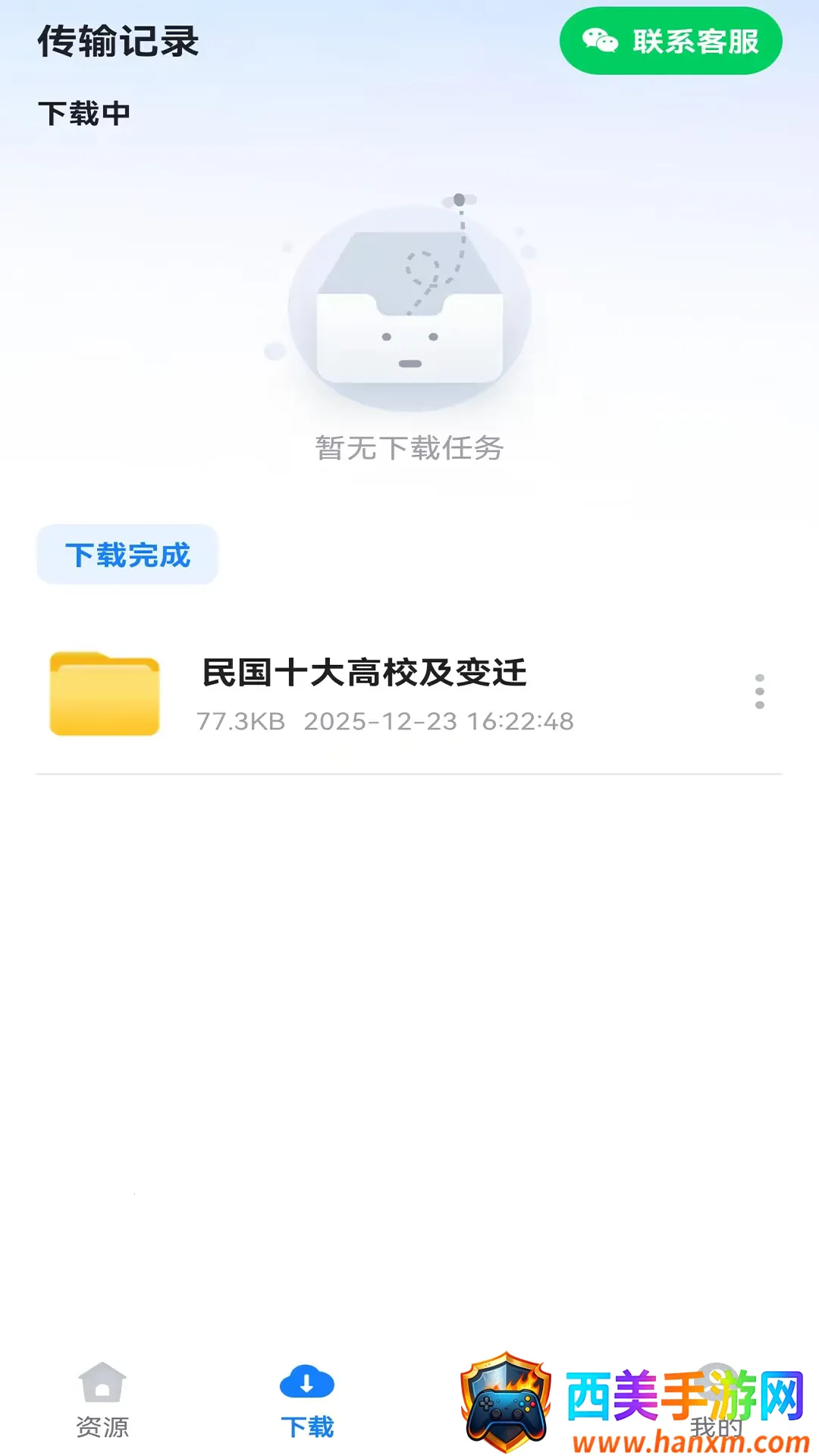Screen dimensions: 819x1456
Task: Contact customer service via 联系客服
Action: [x=670, y=41]
